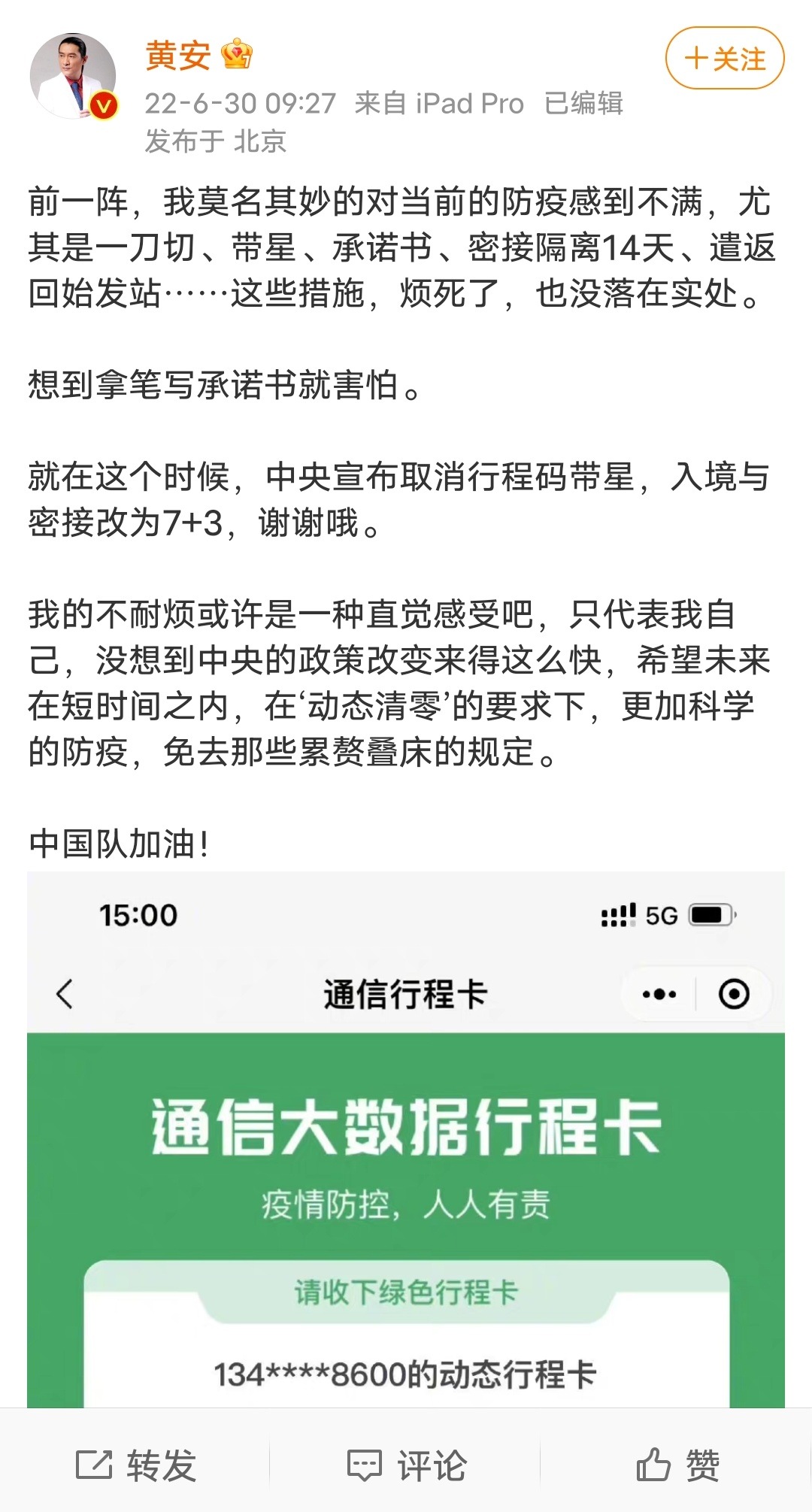Like the post with 赞
The height and width of the screenshot is (1512, 812).
click(677, 1465)
